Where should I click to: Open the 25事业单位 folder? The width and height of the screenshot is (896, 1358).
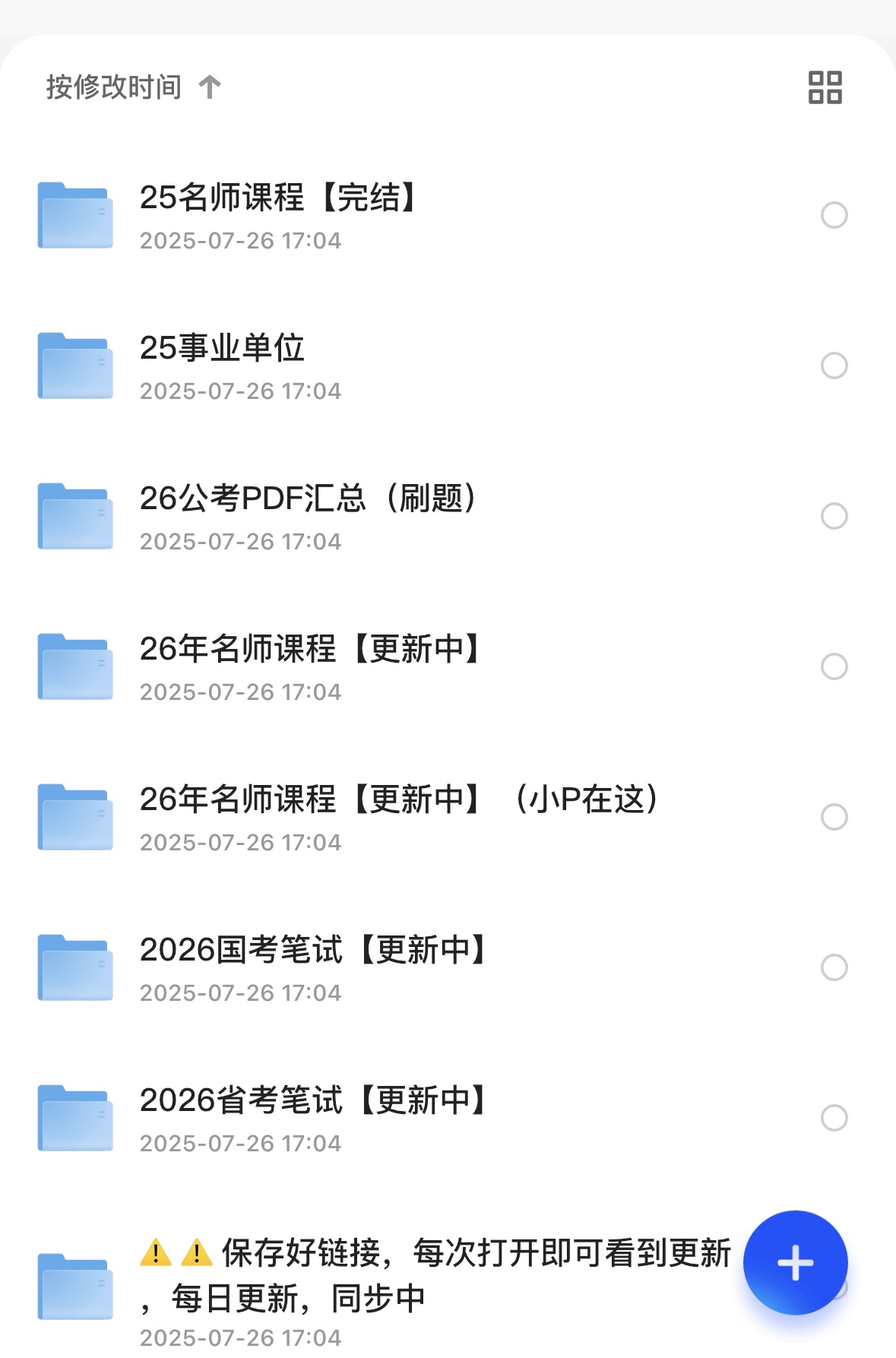(222, 349)
